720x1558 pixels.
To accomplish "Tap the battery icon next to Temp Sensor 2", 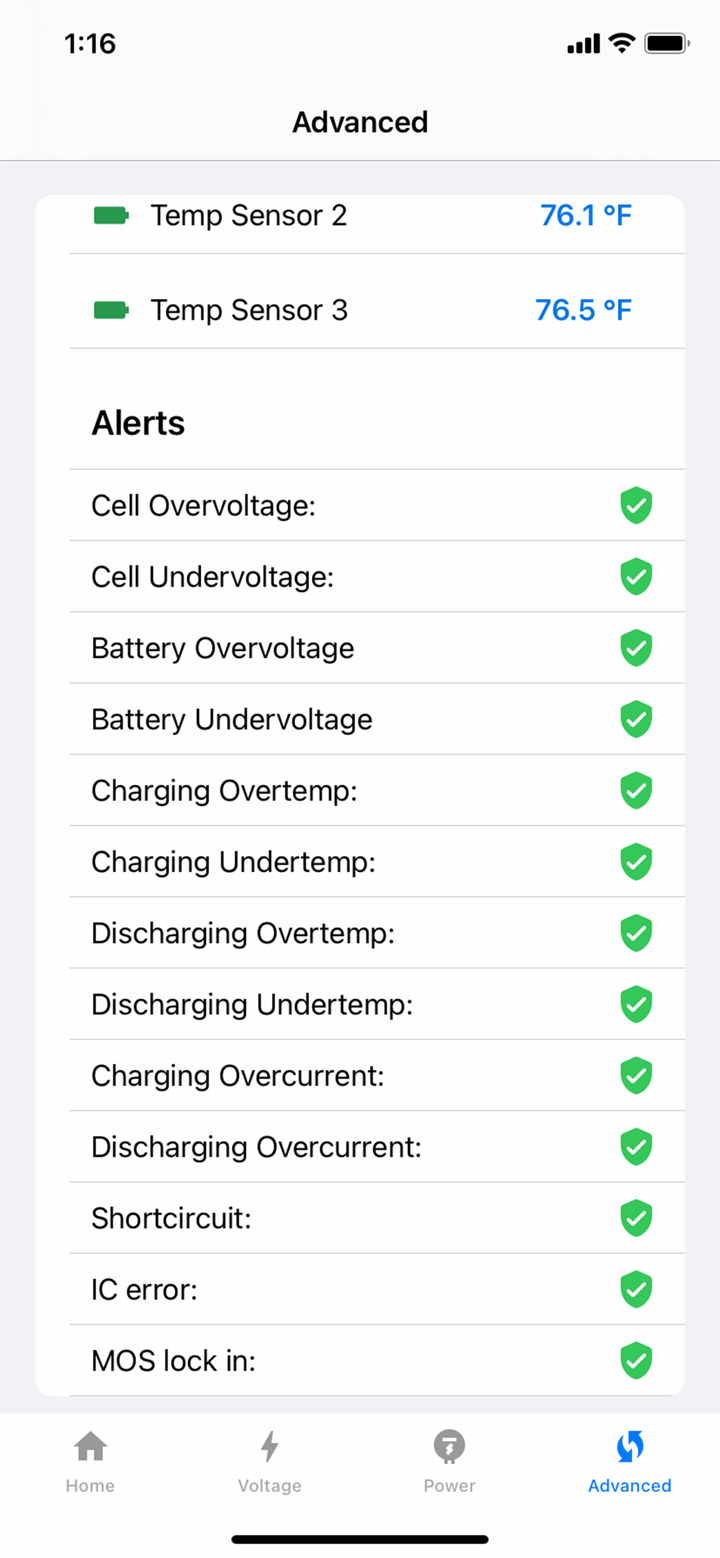I will [110, 215].
